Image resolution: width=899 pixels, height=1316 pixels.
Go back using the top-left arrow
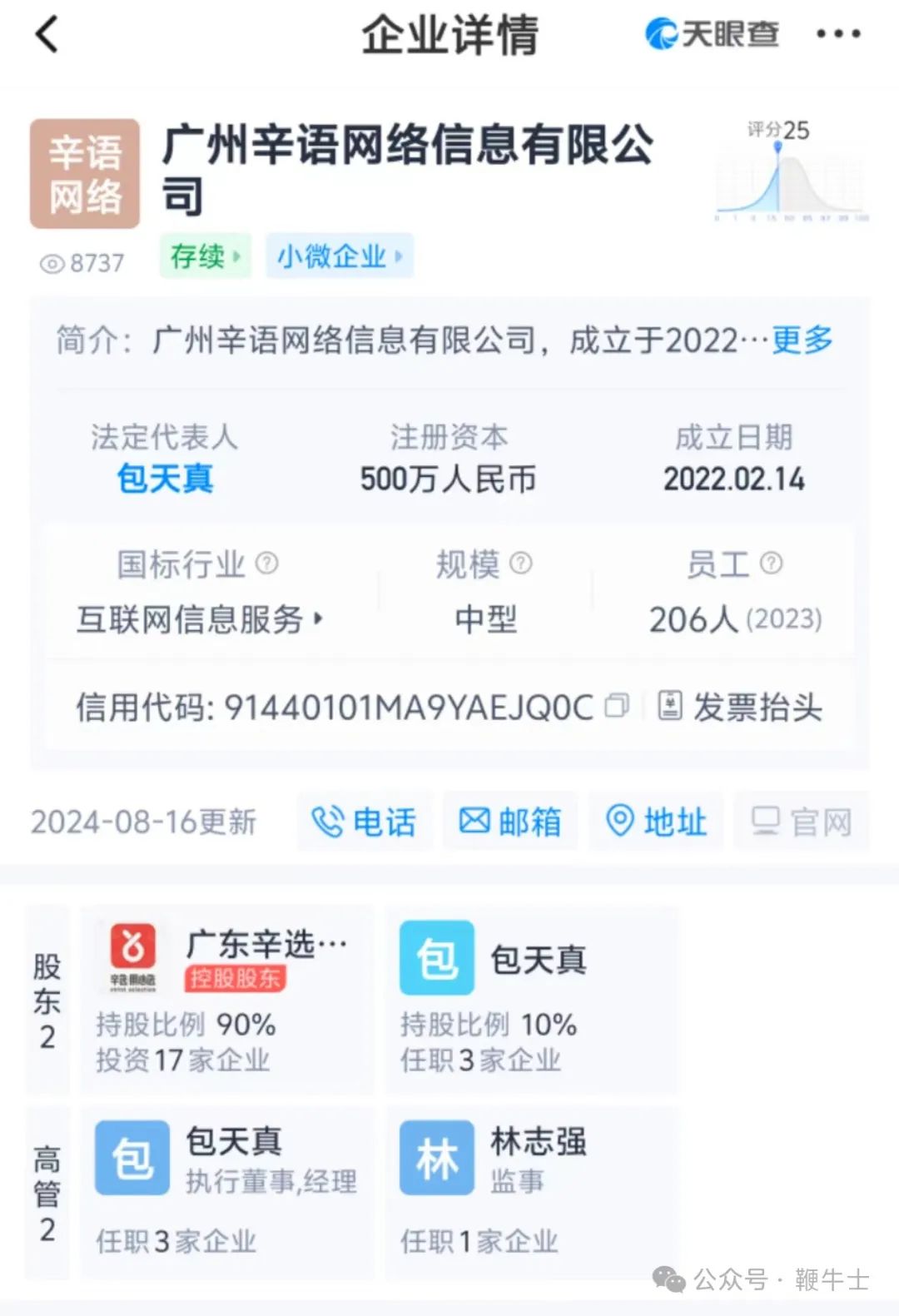(47, 35)
